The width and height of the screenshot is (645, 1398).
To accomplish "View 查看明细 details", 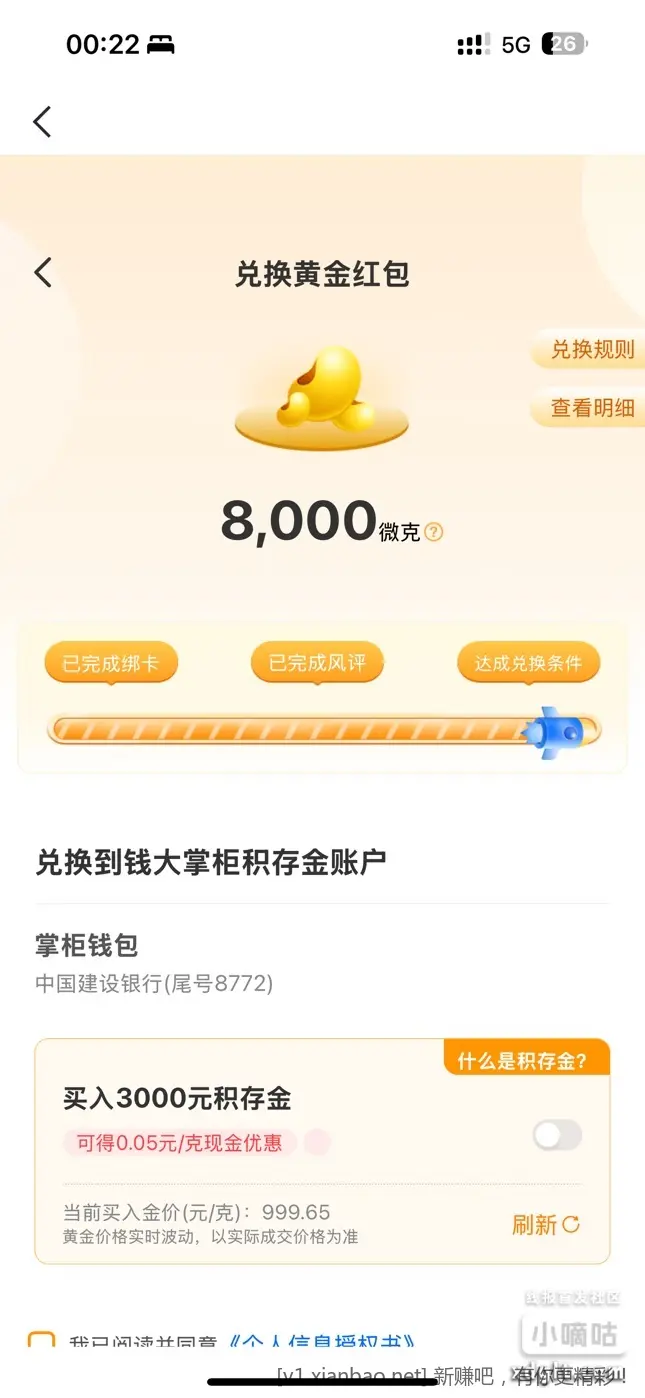I will click(591, 408).
